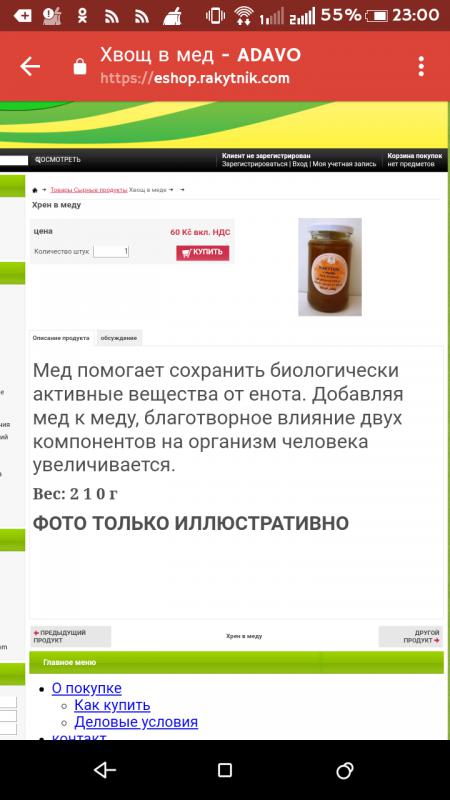Image resolution: width=450 pixels, height=800 pixels.
Task: Go to ПРЕДЫДУЩИЙ ПРОДУКТ
Action: pos(70,636)
